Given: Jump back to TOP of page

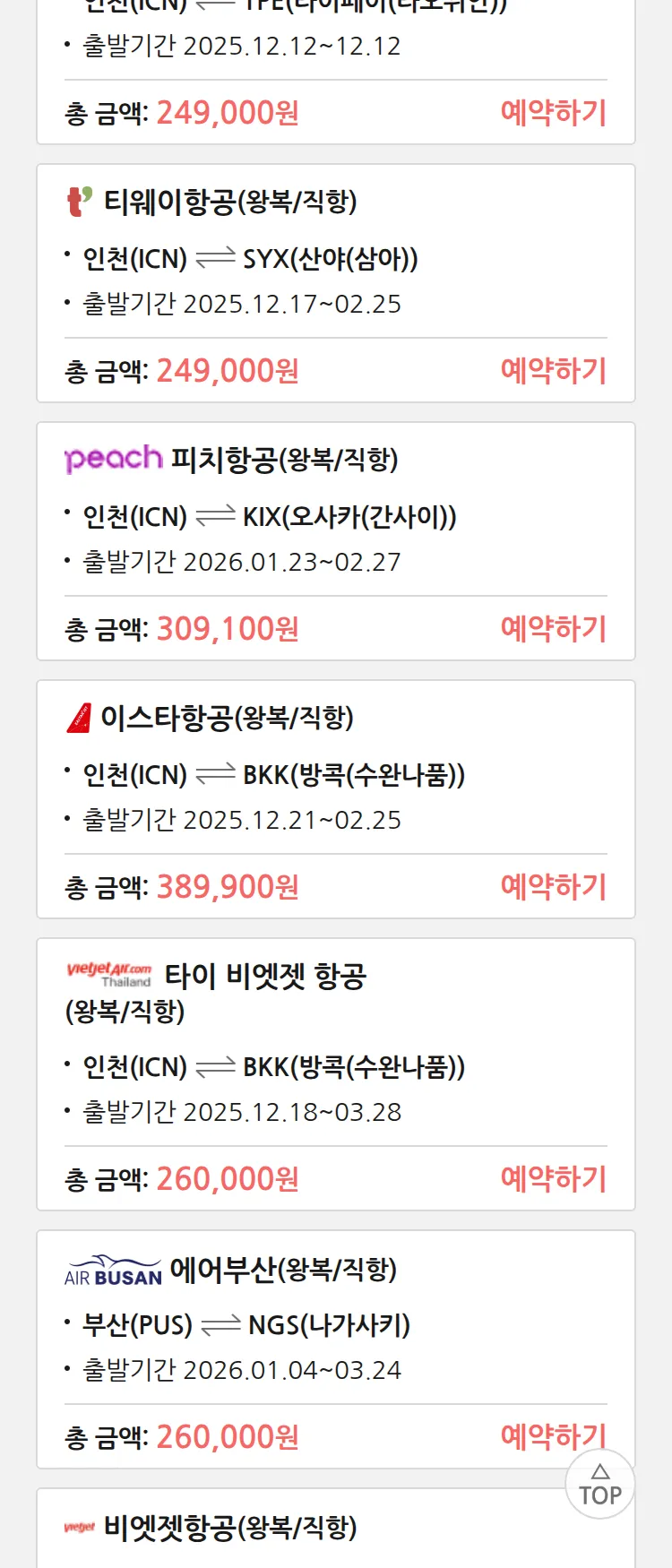Looking at the screenshot, I should pyautogui.click(x=599, y=1485).
